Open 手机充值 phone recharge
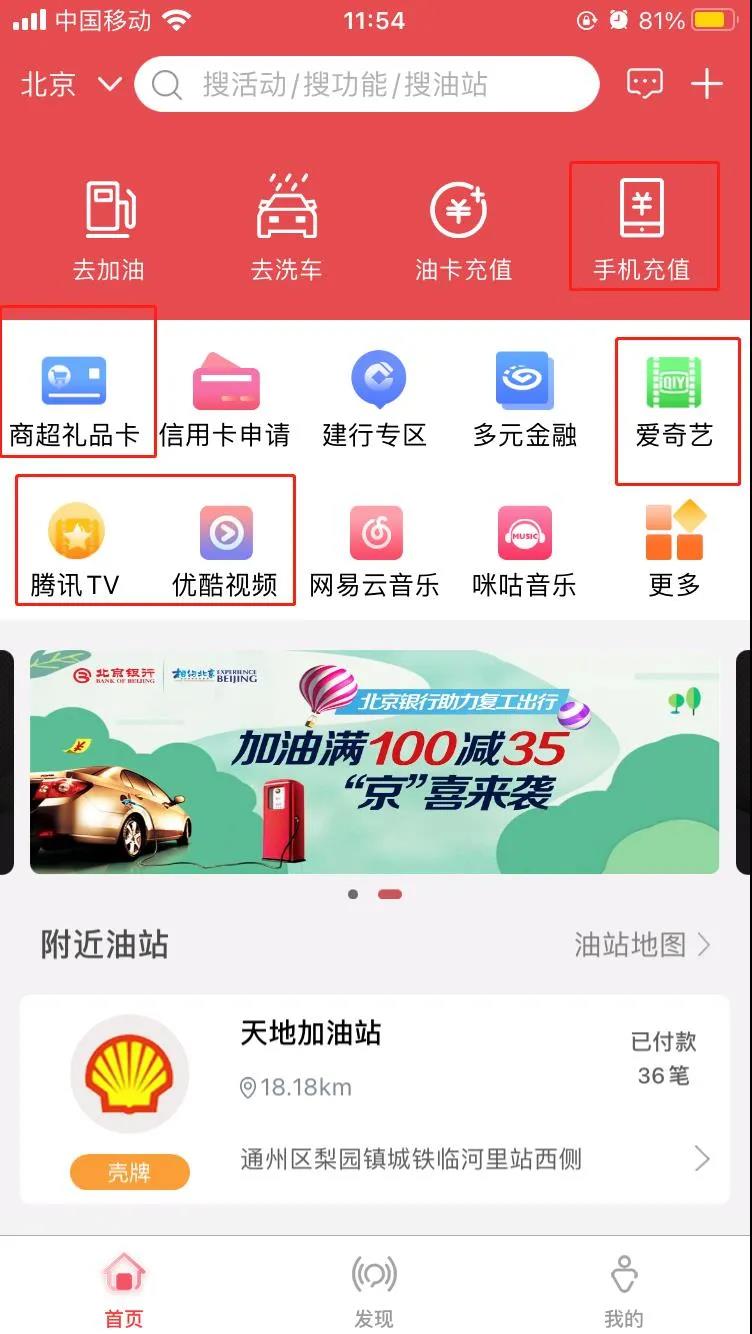Screen dimensions: 752x1334 tap(642, 228)
